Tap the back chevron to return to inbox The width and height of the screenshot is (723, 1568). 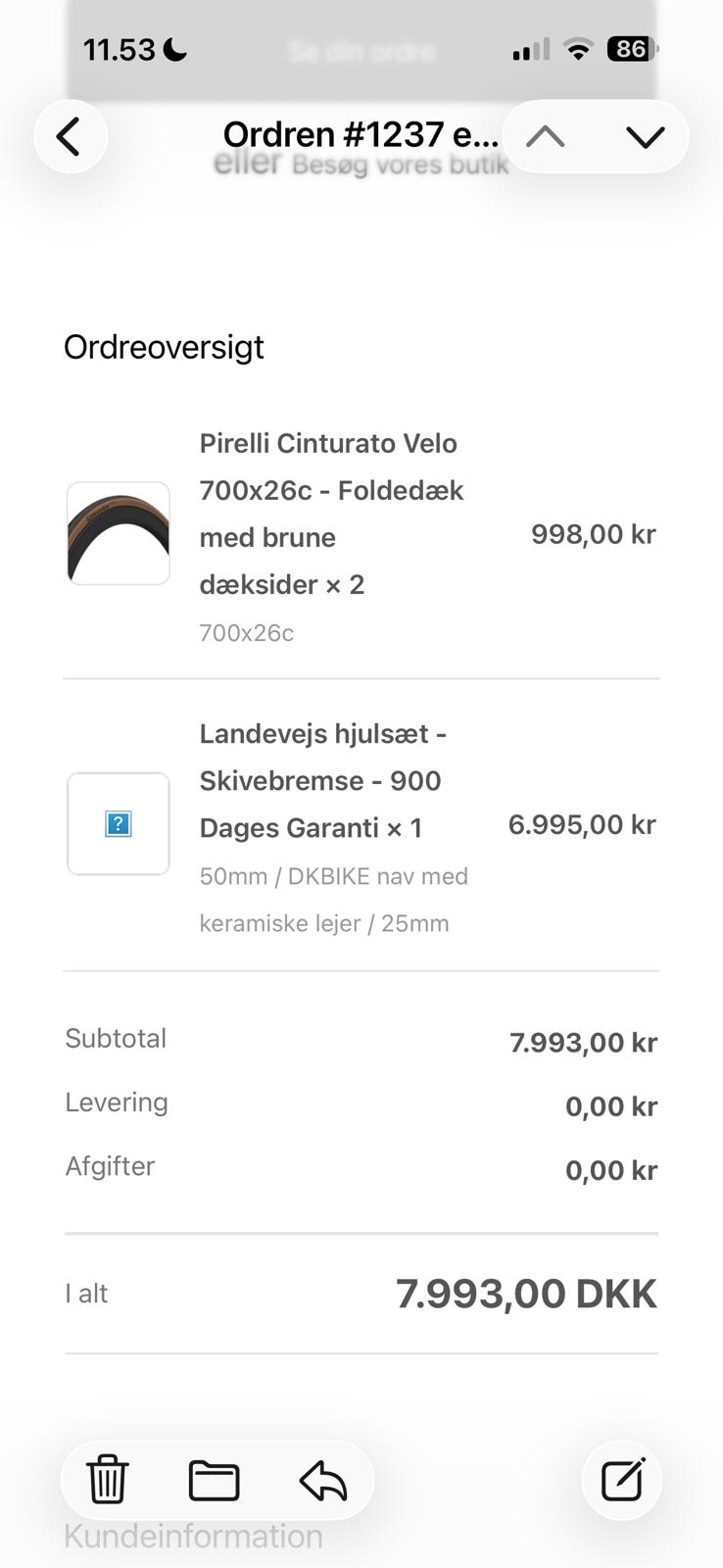pos(70,136)
